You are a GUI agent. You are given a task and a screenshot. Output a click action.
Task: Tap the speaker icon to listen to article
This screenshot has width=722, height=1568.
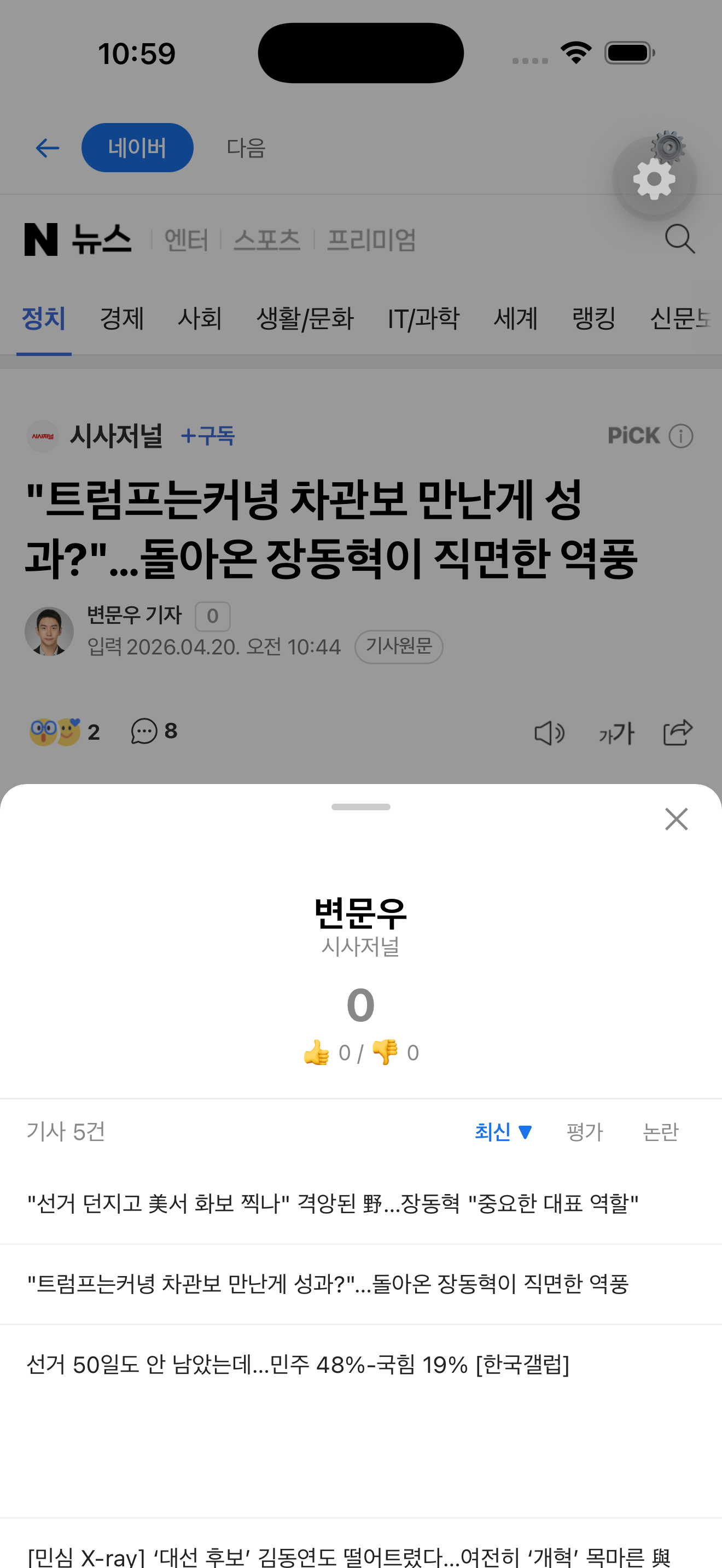point(550,733)
